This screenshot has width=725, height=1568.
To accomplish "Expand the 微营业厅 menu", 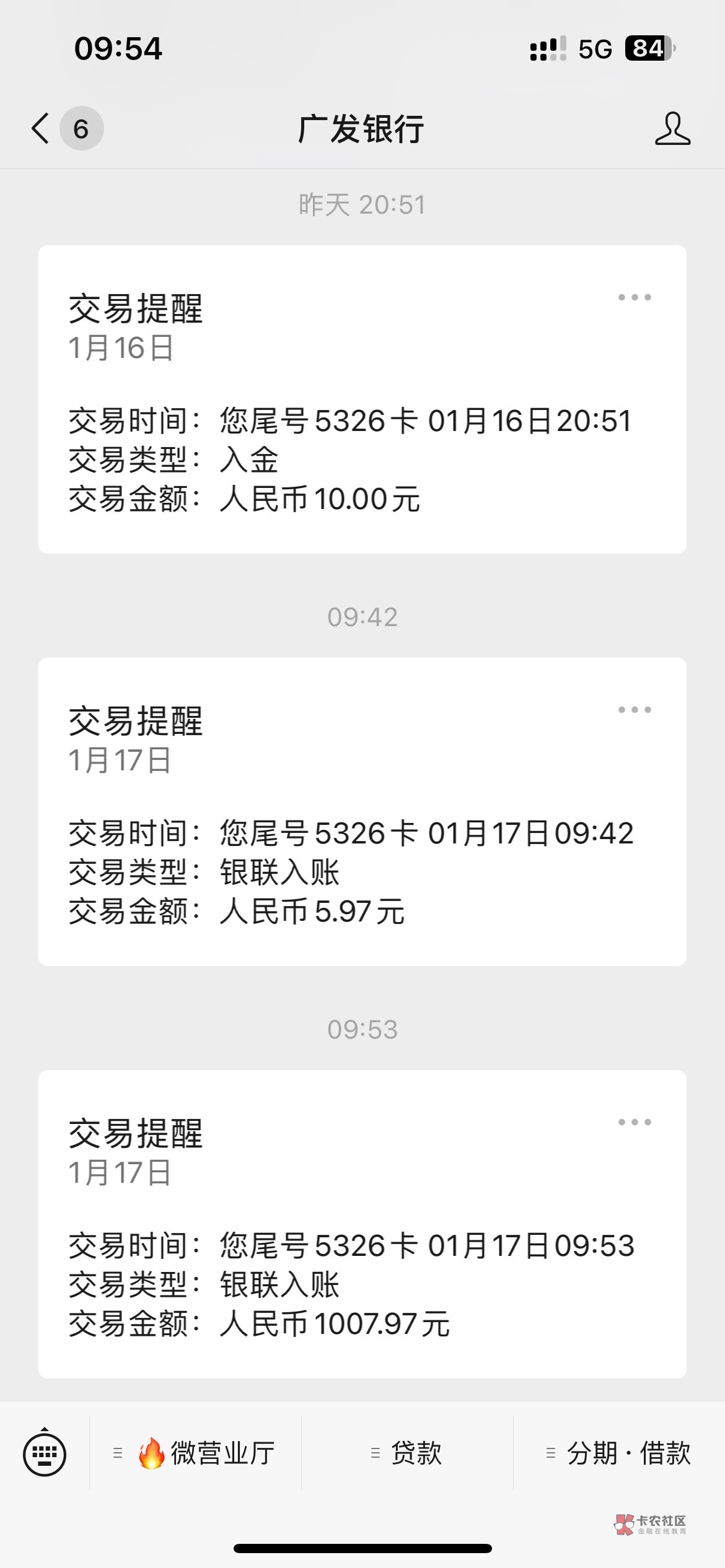I will click(x=196, y=1453).
